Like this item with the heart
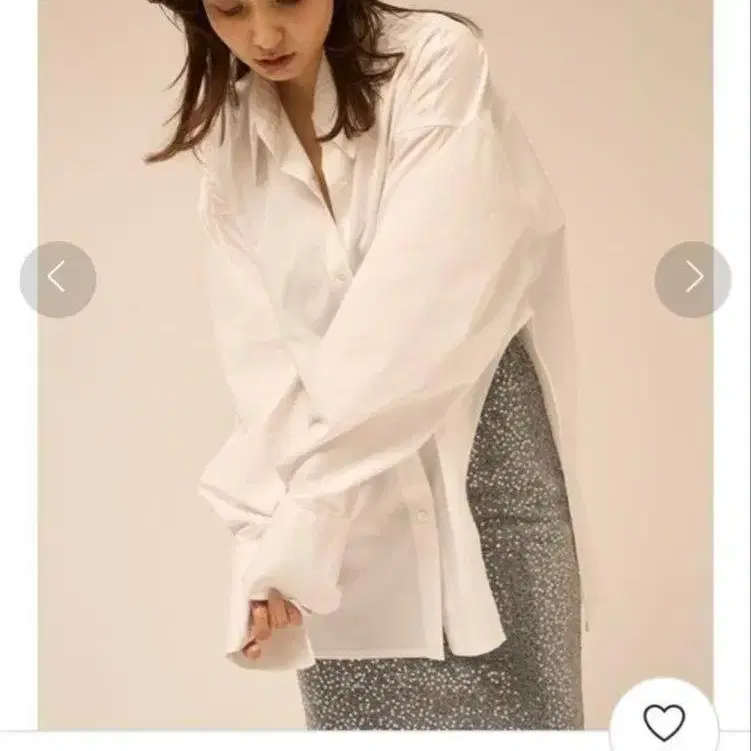The height and width of the screenshot is (751, 751). point(664,722)
